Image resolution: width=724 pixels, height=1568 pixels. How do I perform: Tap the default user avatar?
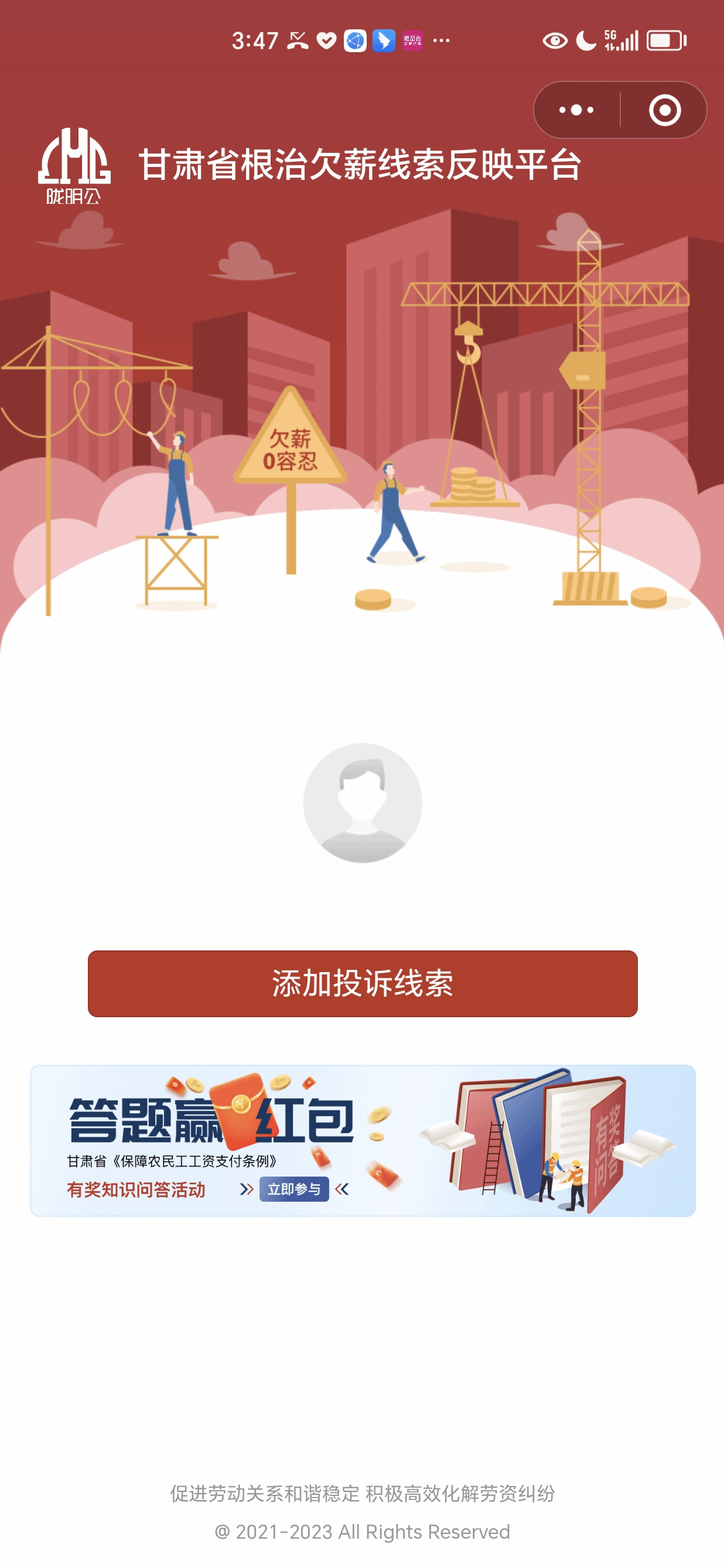(363, 802)
